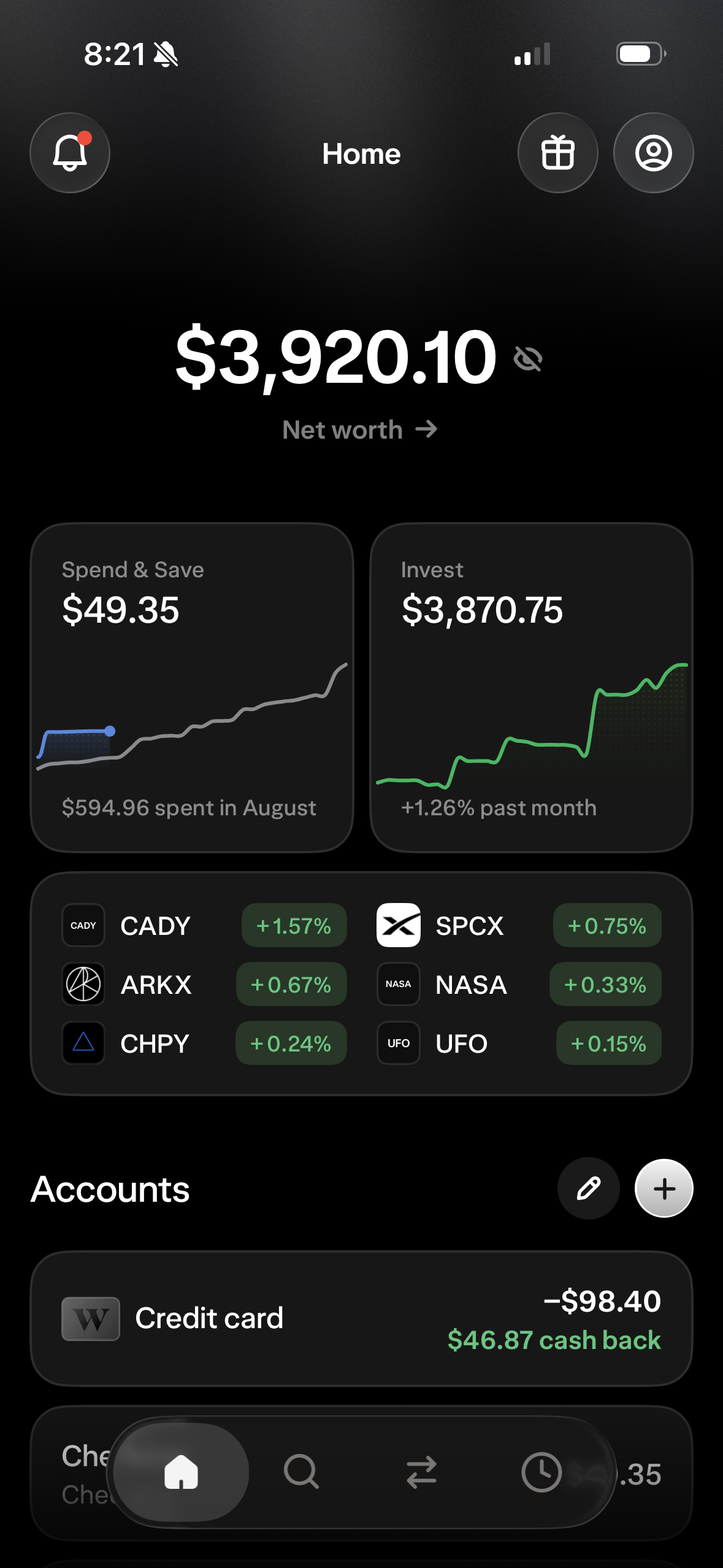The width and height of the screenshot is (723, 1568).
Task: Open the Credit card account
Action: tap(361, 1318)
